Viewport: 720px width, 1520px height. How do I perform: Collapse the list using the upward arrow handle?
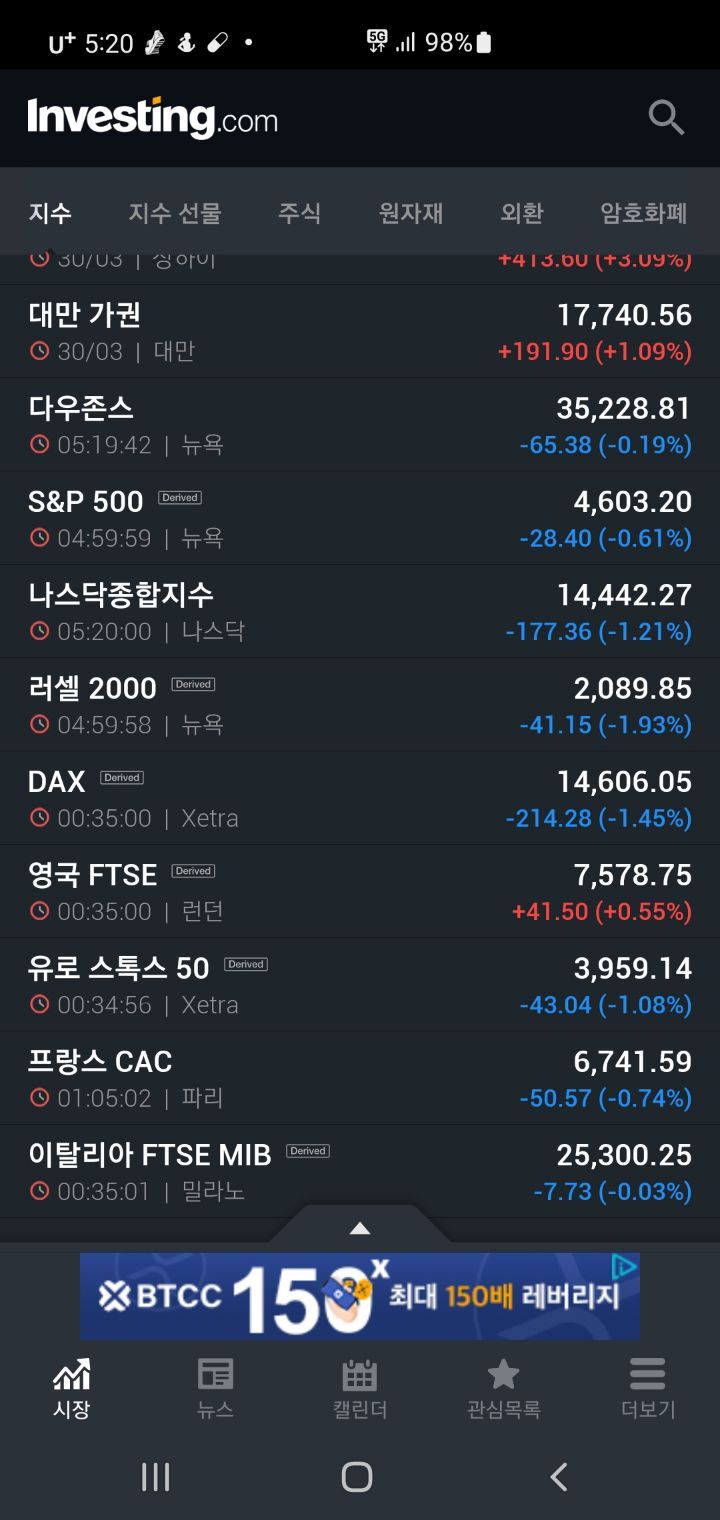[x=359, y=1227]
